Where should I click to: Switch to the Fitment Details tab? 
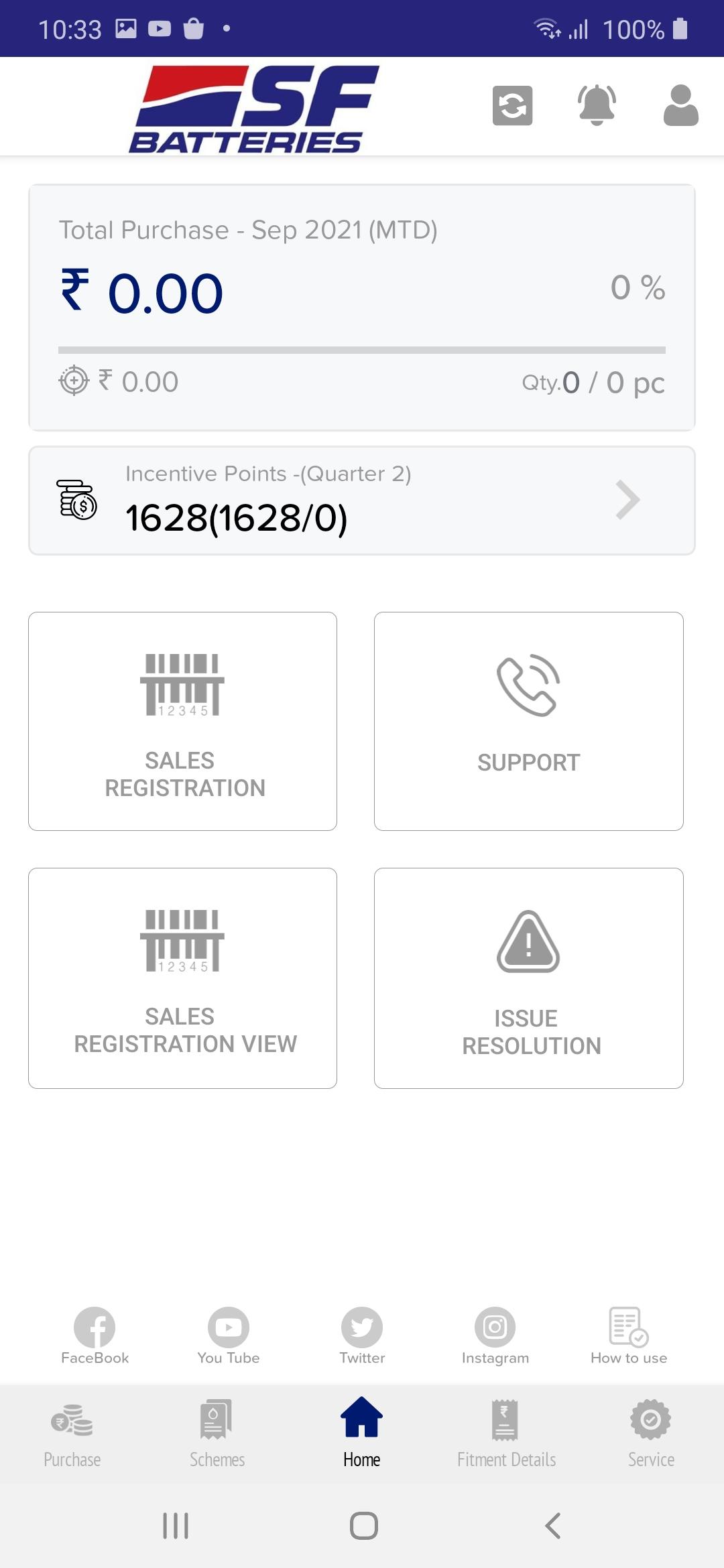pos(507,1433)
